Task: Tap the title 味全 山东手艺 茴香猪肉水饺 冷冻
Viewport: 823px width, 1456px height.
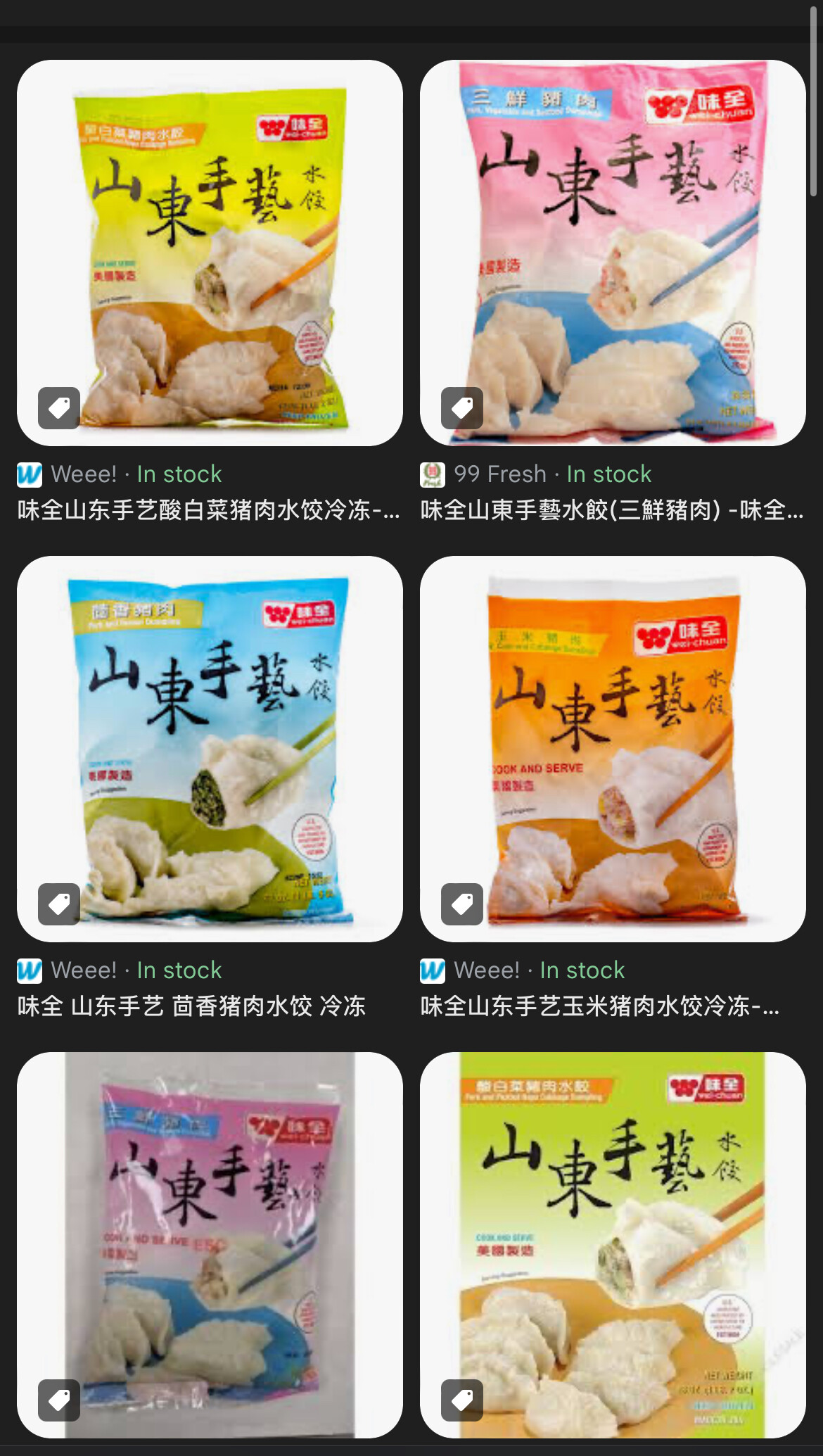Action: [191, 1006]
